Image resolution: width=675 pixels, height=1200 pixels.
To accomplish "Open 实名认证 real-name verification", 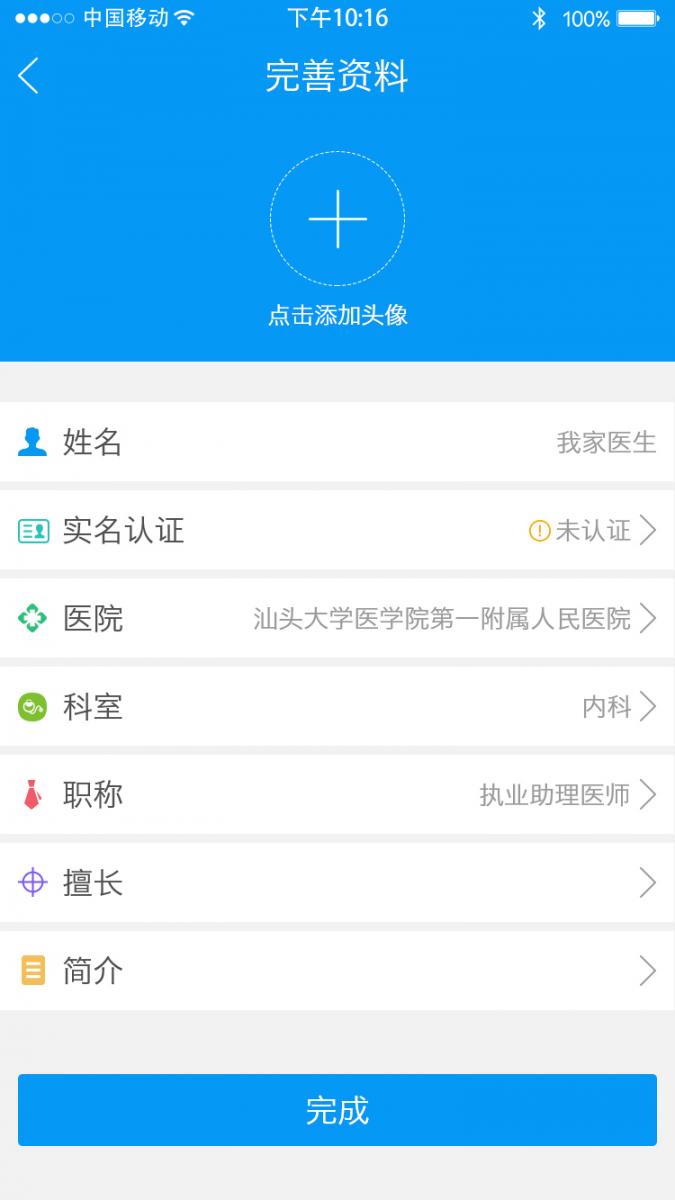I will point(337,530).
